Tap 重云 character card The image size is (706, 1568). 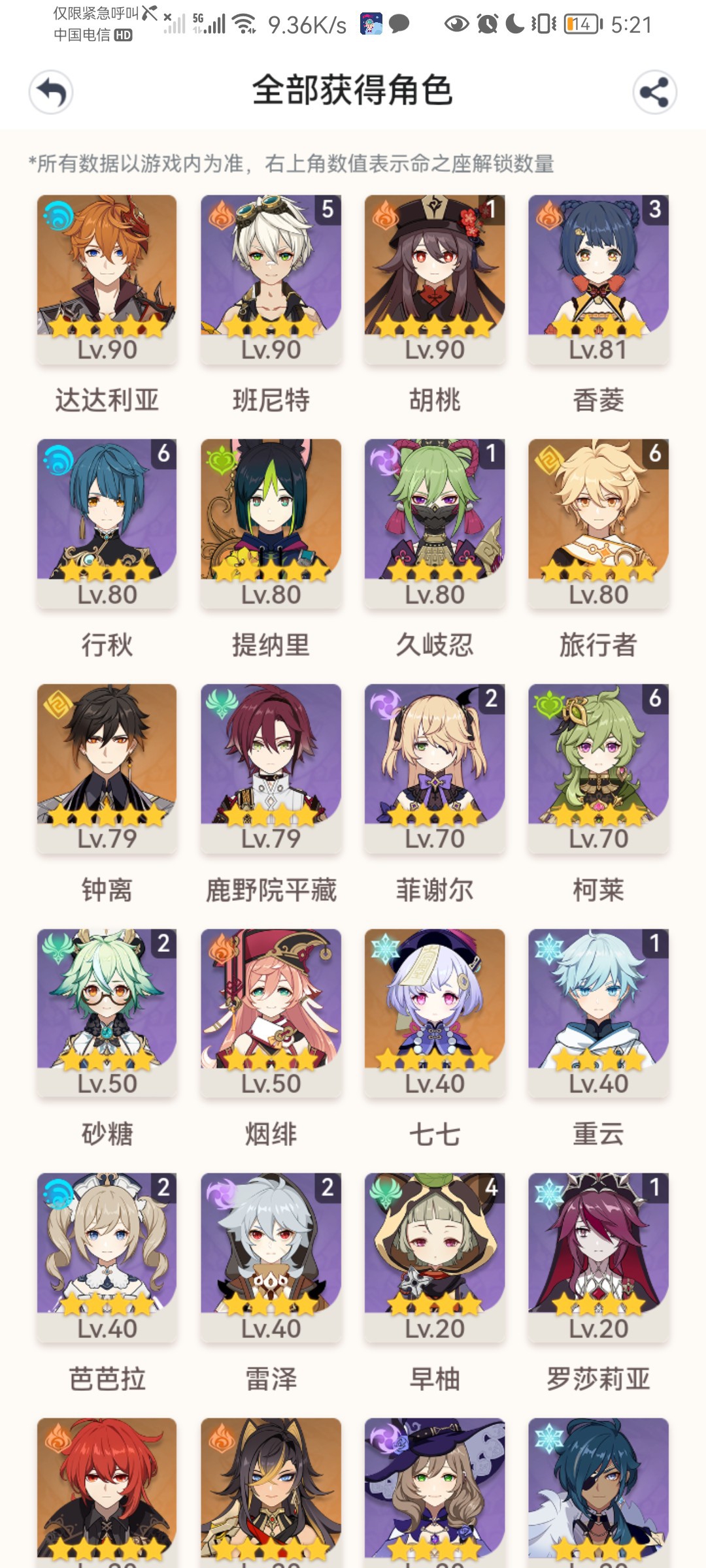pyautogui.click(x=598, y=1013)
